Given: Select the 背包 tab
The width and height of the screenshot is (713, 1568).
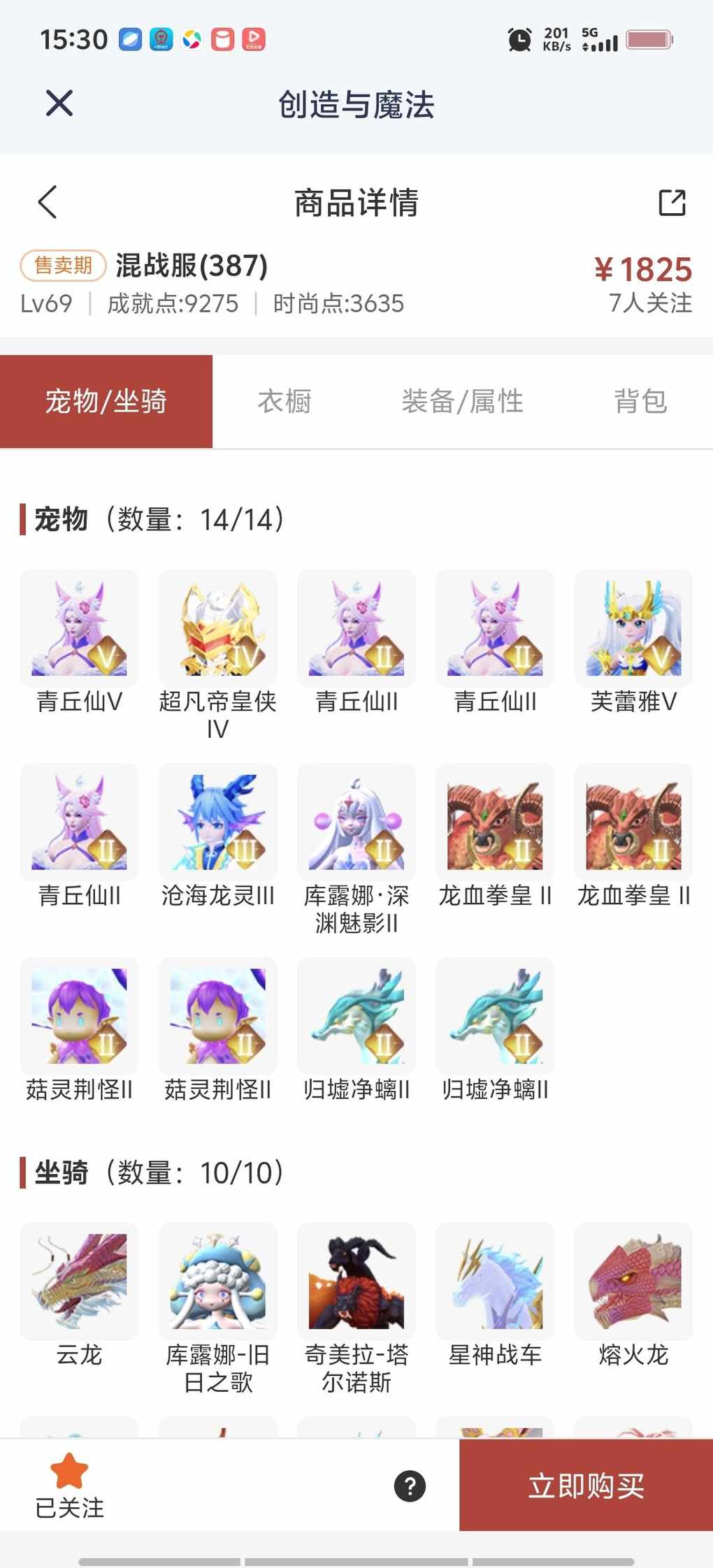Looking at the screenshot, I should pyautogui.click(x=640, y=402).
